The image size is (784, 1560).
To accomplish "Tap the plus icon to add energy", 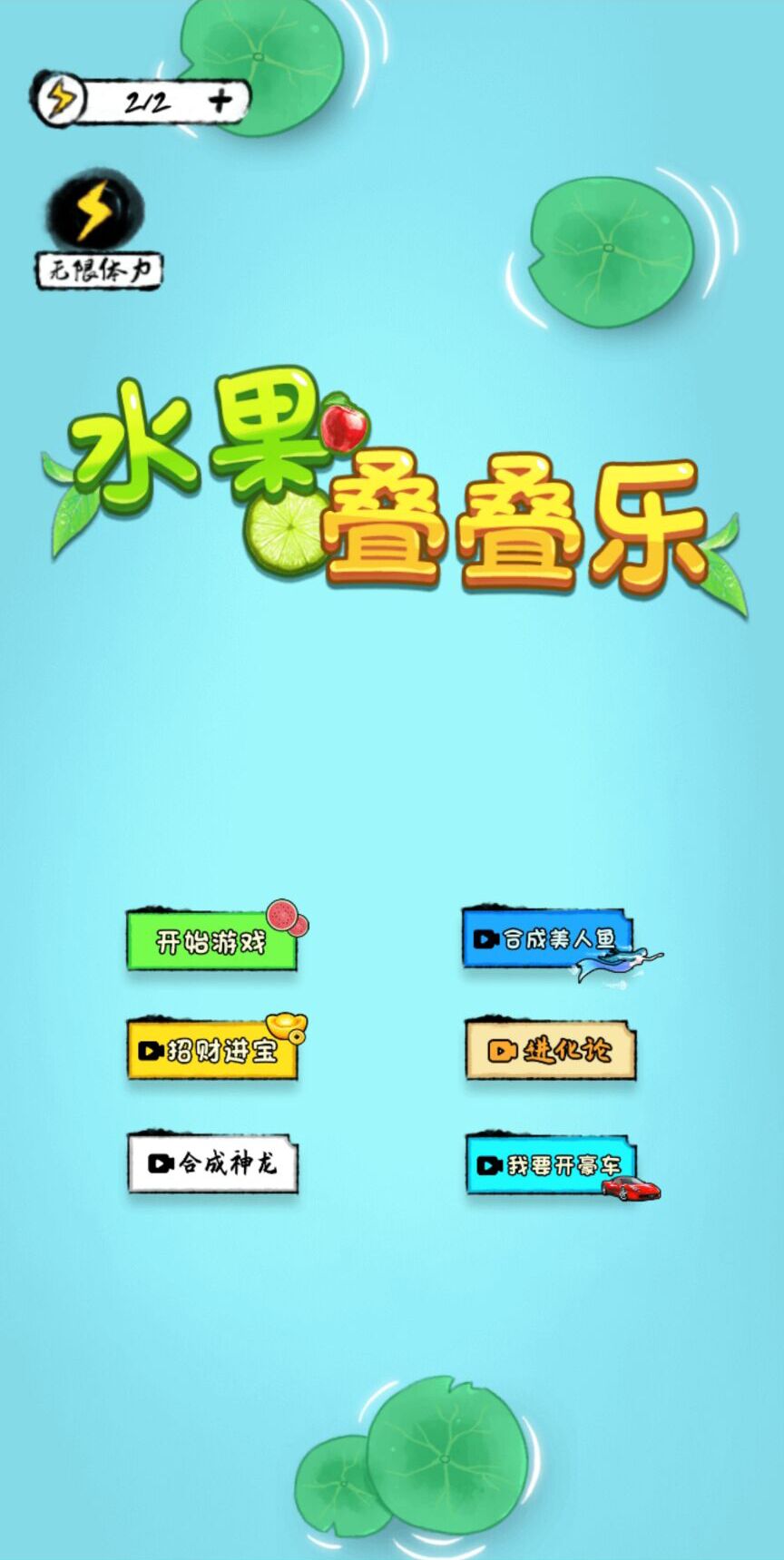I will click(x=220, y=100).
